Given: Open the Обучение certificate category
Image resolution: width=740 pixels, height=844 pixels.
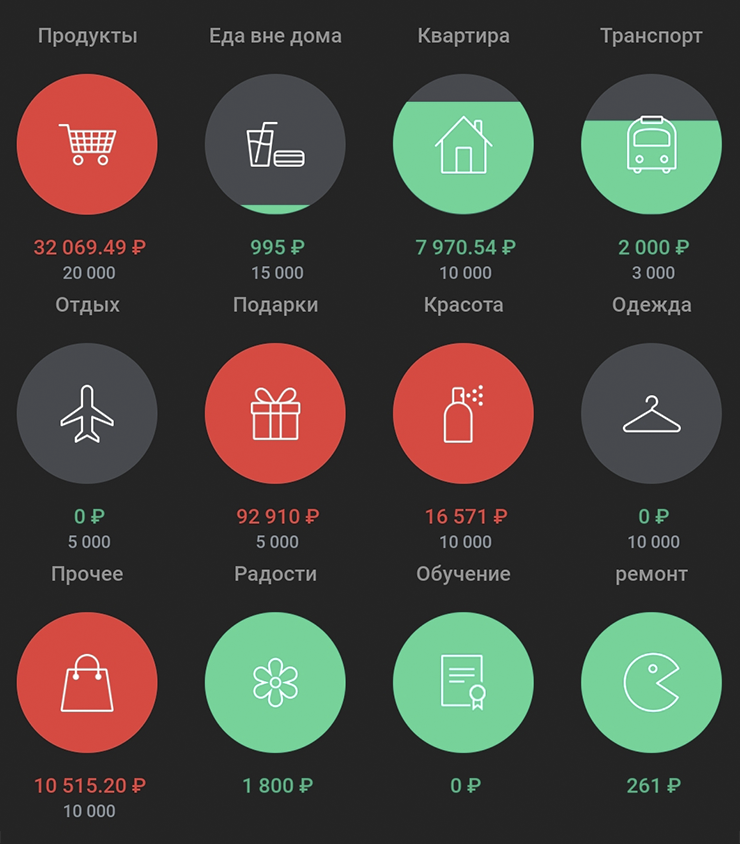Looking at the screenshot, I should tap(463, 682).
